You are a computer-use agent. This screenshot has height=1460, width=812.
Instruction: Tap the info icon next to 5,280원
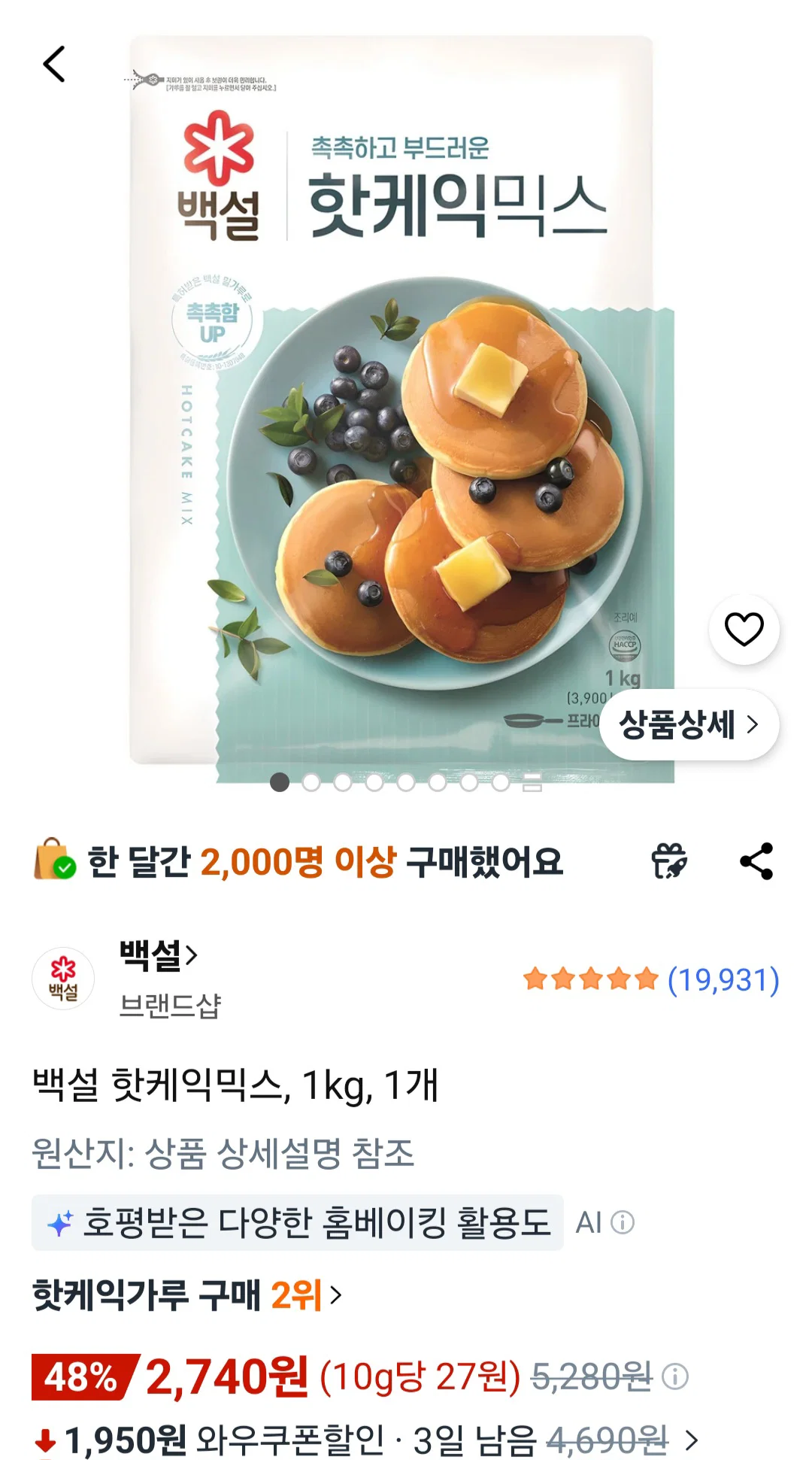[675, 1377]
